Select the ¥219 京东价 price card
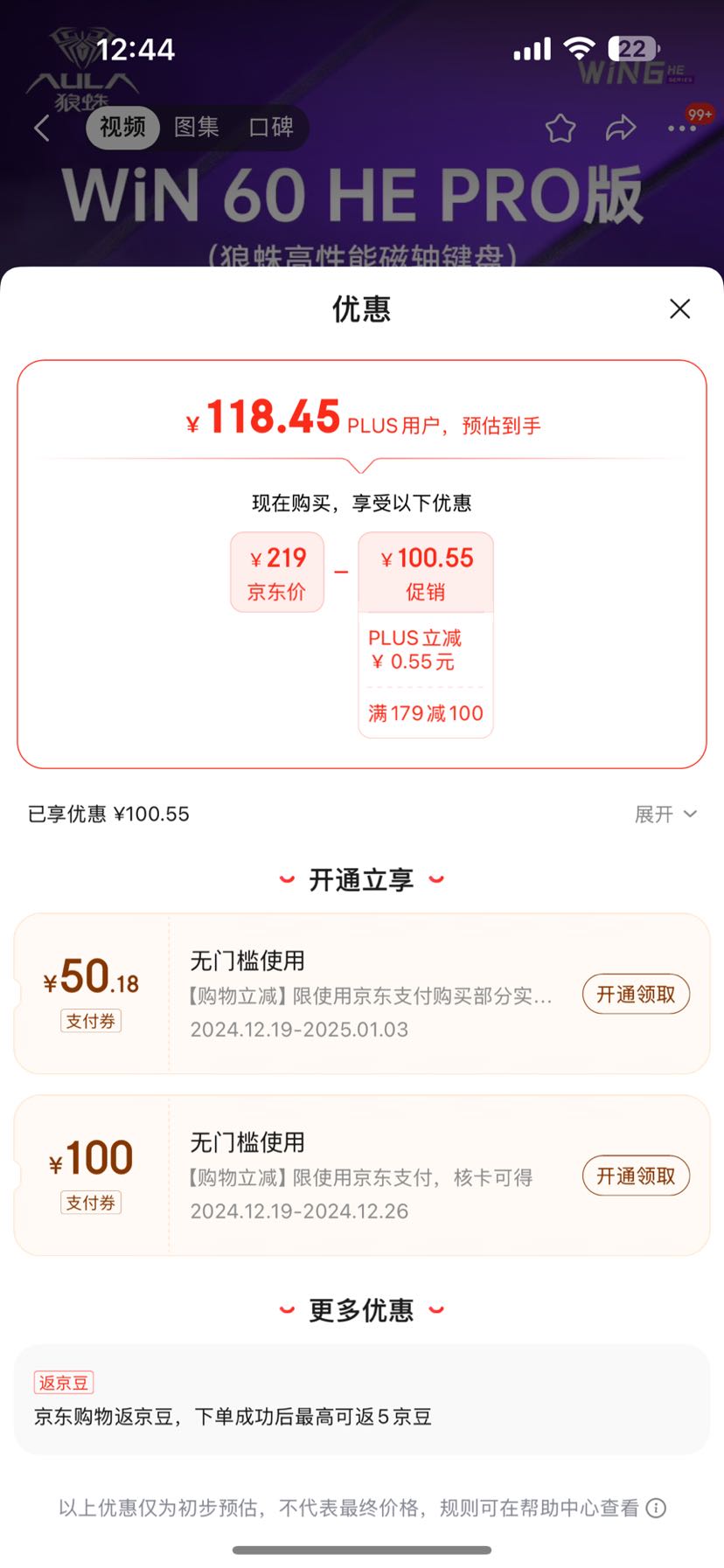The height and width of the screenshot is (1568, 724). click(x=276, y=571)
